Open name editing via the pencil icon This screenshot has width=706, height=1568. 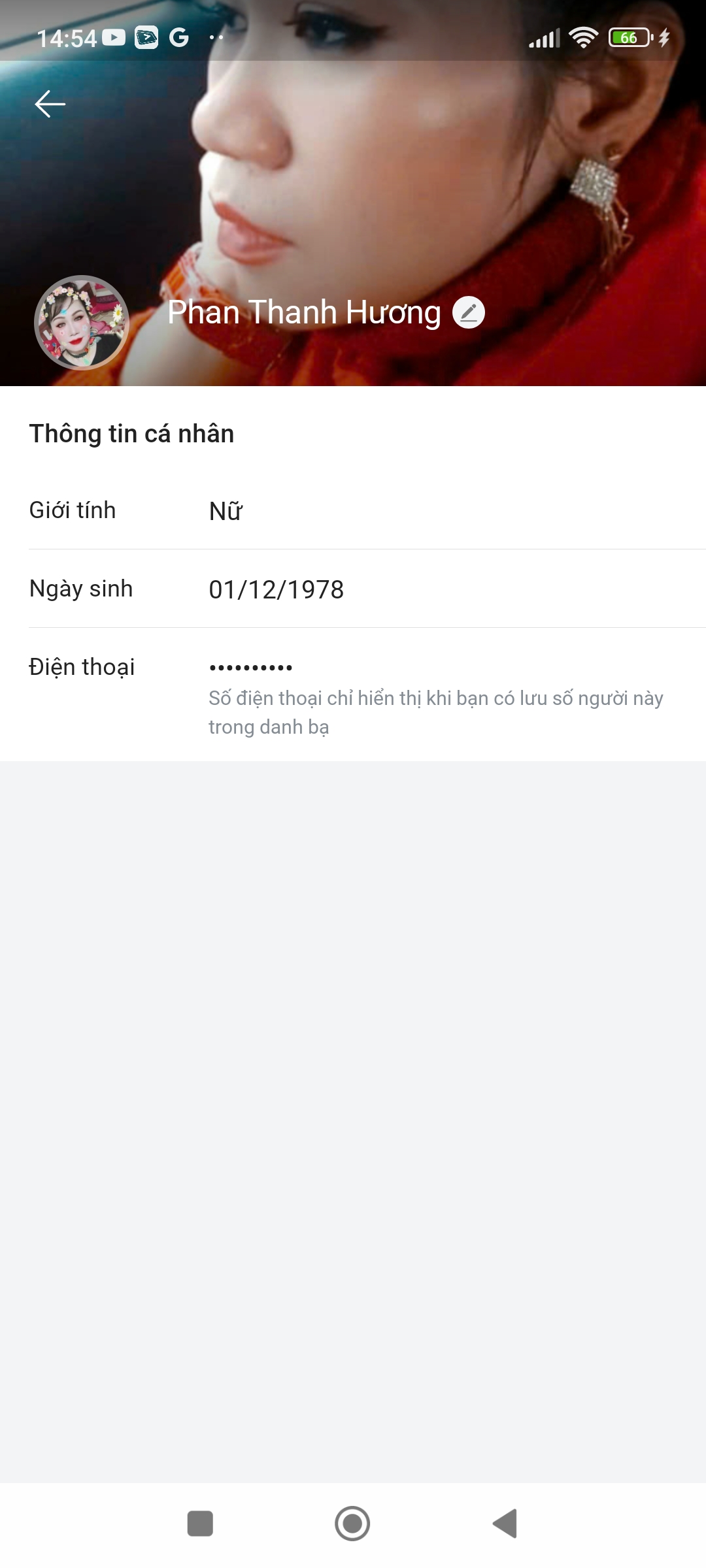click(469, 312)
